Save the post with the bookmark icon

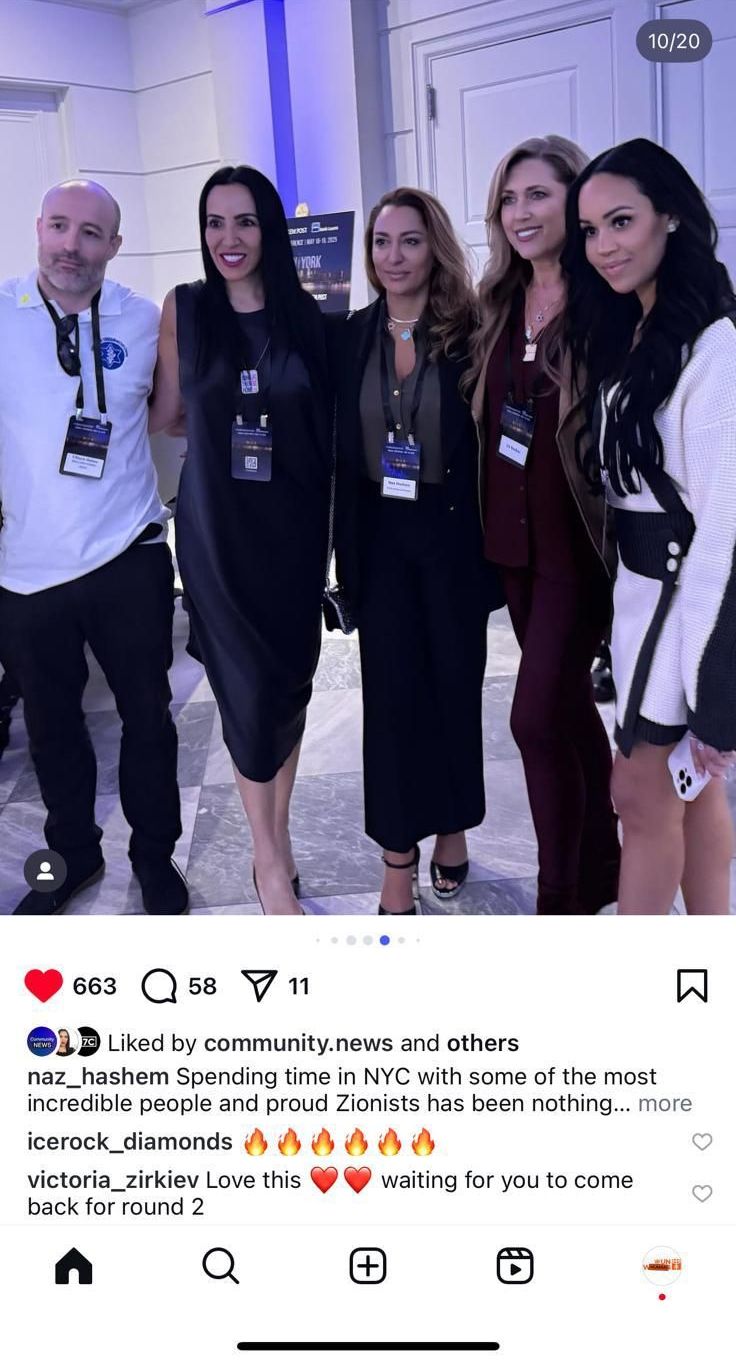[x=692, y=986]
